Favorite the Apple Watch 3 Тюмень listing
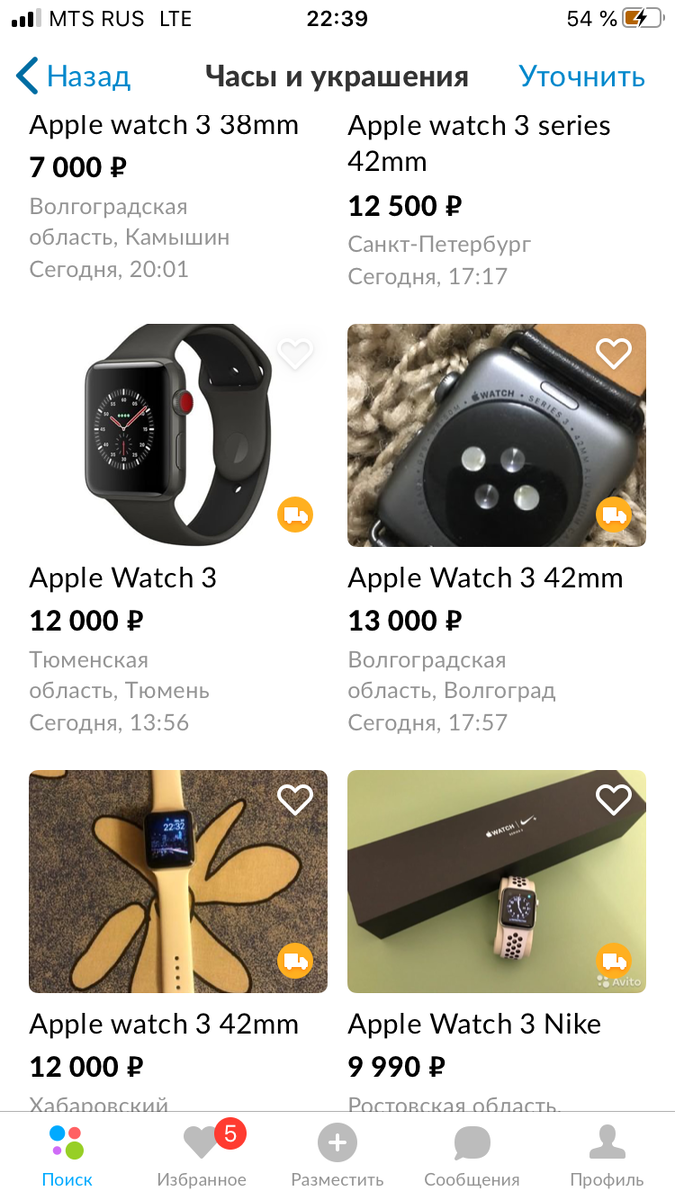 [x=295, y=353]
